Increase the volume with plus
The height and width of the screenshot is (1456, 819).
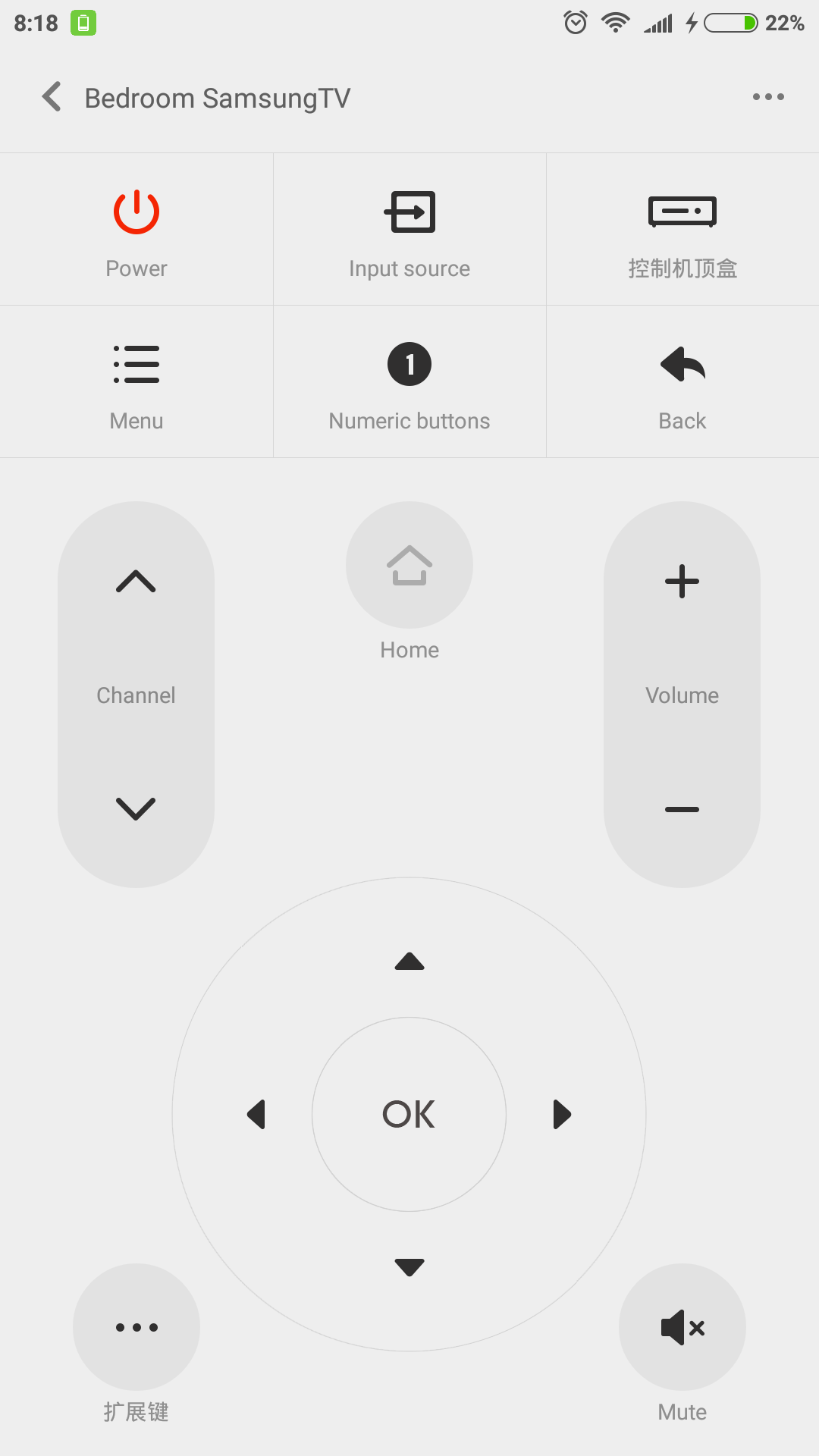pos(682,582)
